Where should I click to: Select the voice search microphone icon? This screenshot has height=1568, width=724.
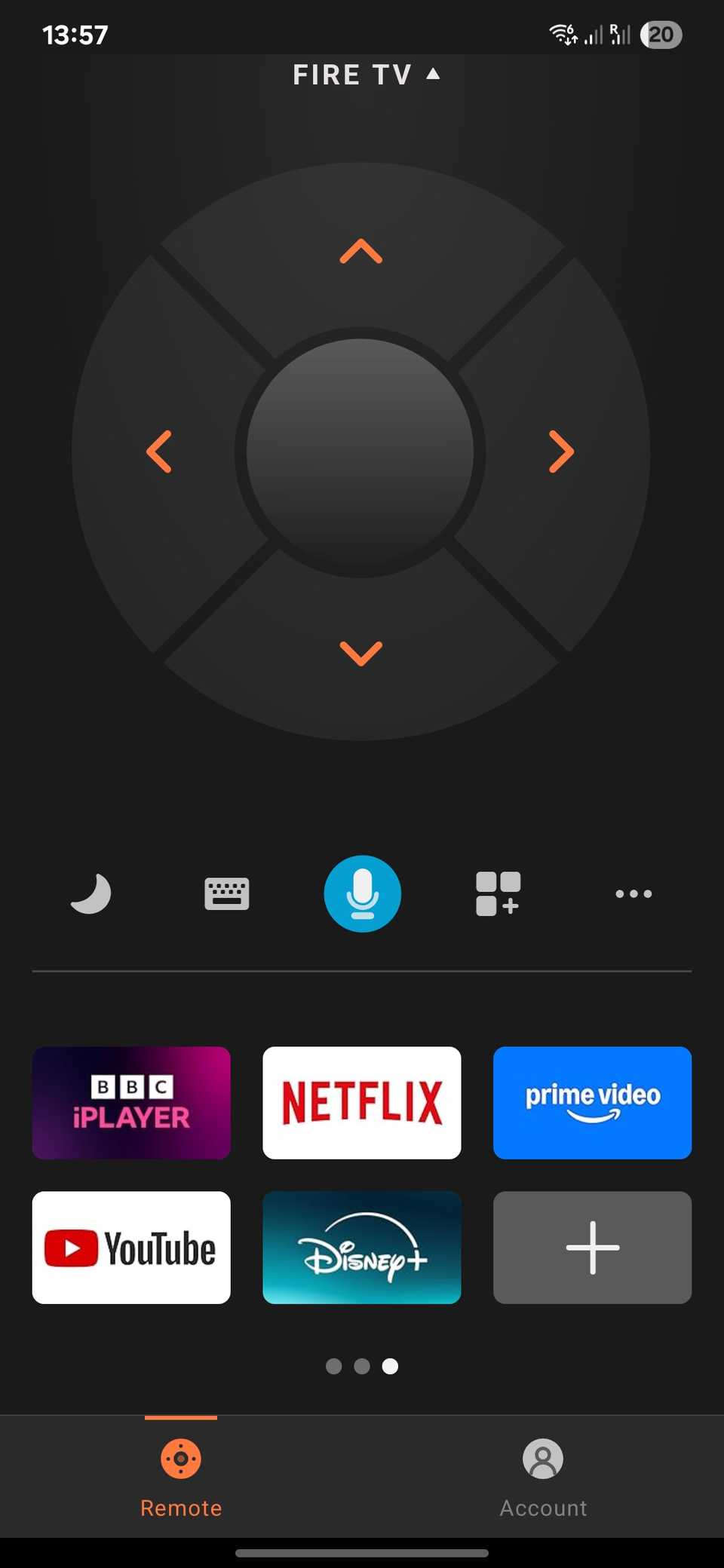[362, 893]
